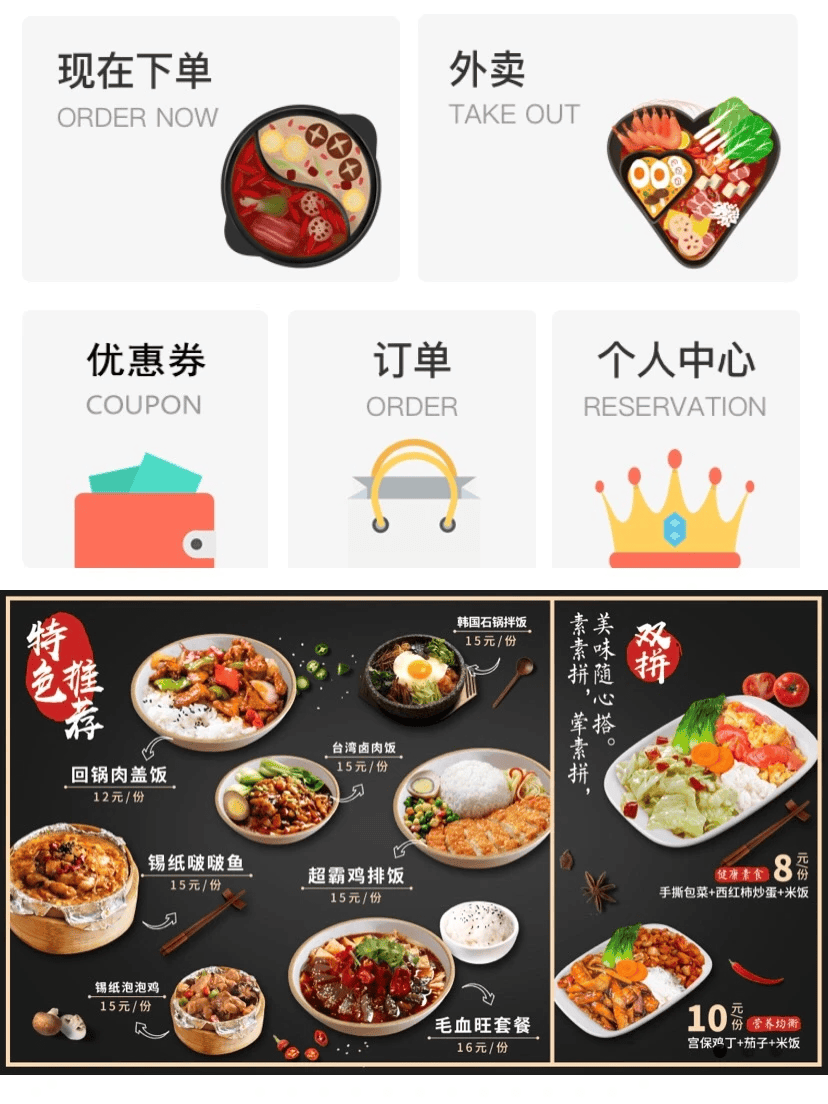Open the 优惠券 Coupon card
The image size is (828, 1104).
tap(145, 438)
